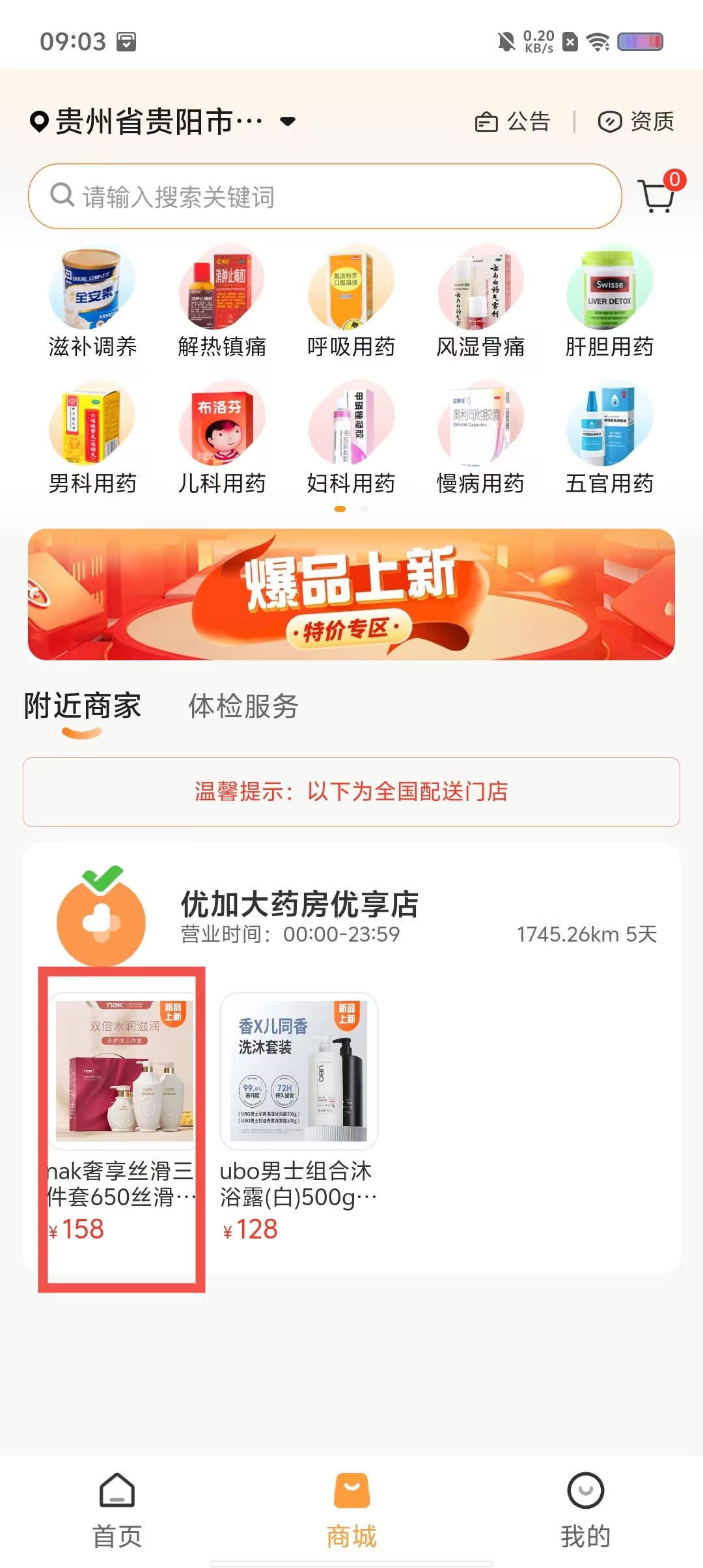Open the 公告 announcements
Image resolution: width=703 pixels, height=1568 pixels.
[x=513, y=122]
